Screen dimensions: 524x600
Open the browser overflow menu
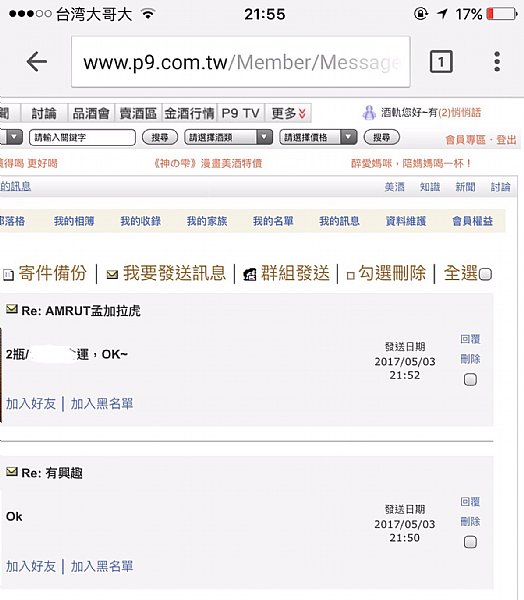tap(497, 61)
